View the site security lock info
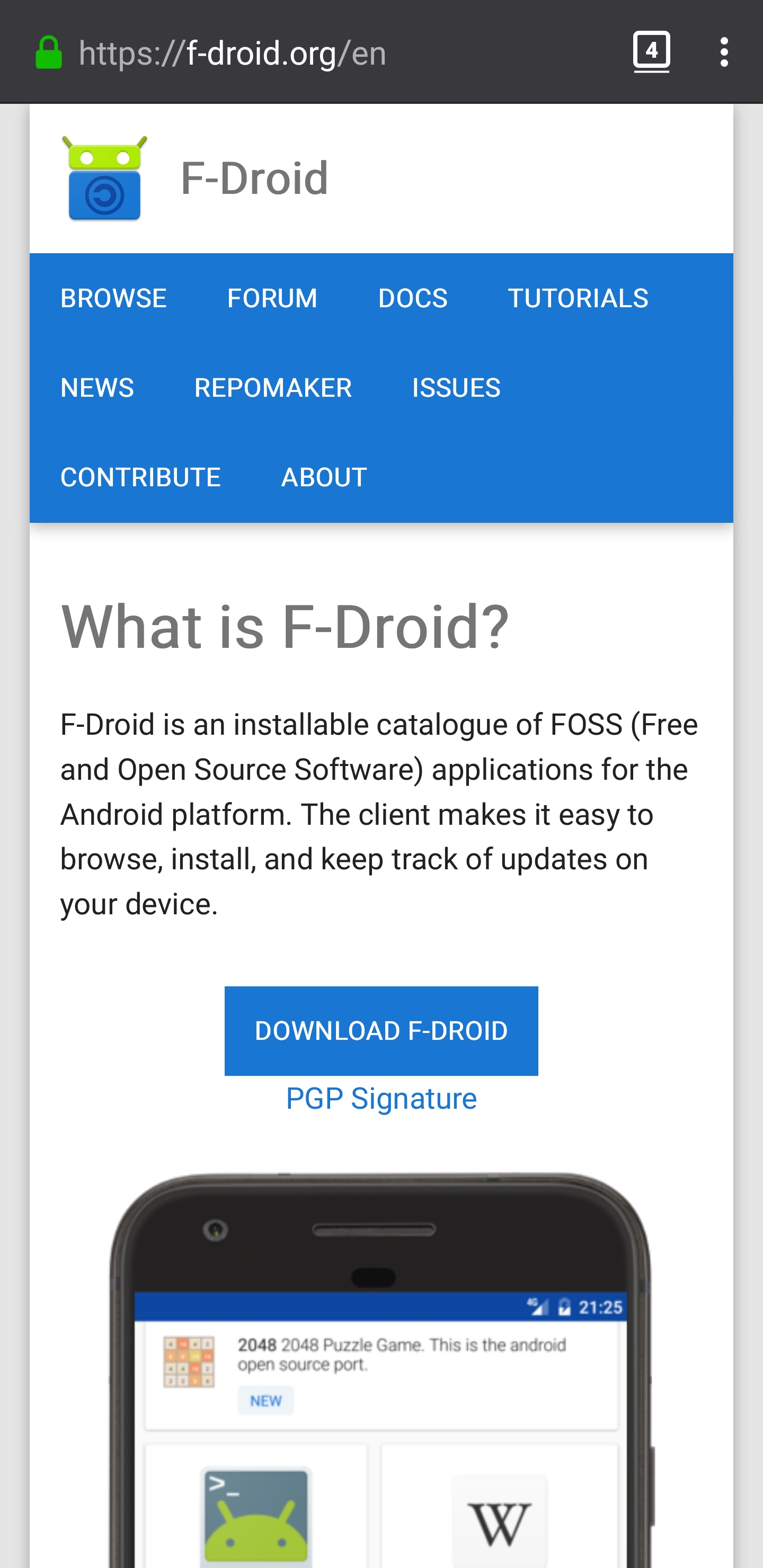 pos(49,52)
